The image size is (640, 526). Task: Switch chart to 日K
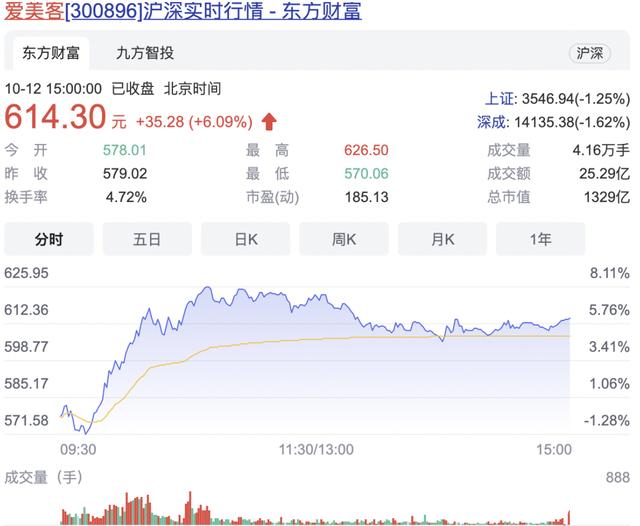point(246,239)
